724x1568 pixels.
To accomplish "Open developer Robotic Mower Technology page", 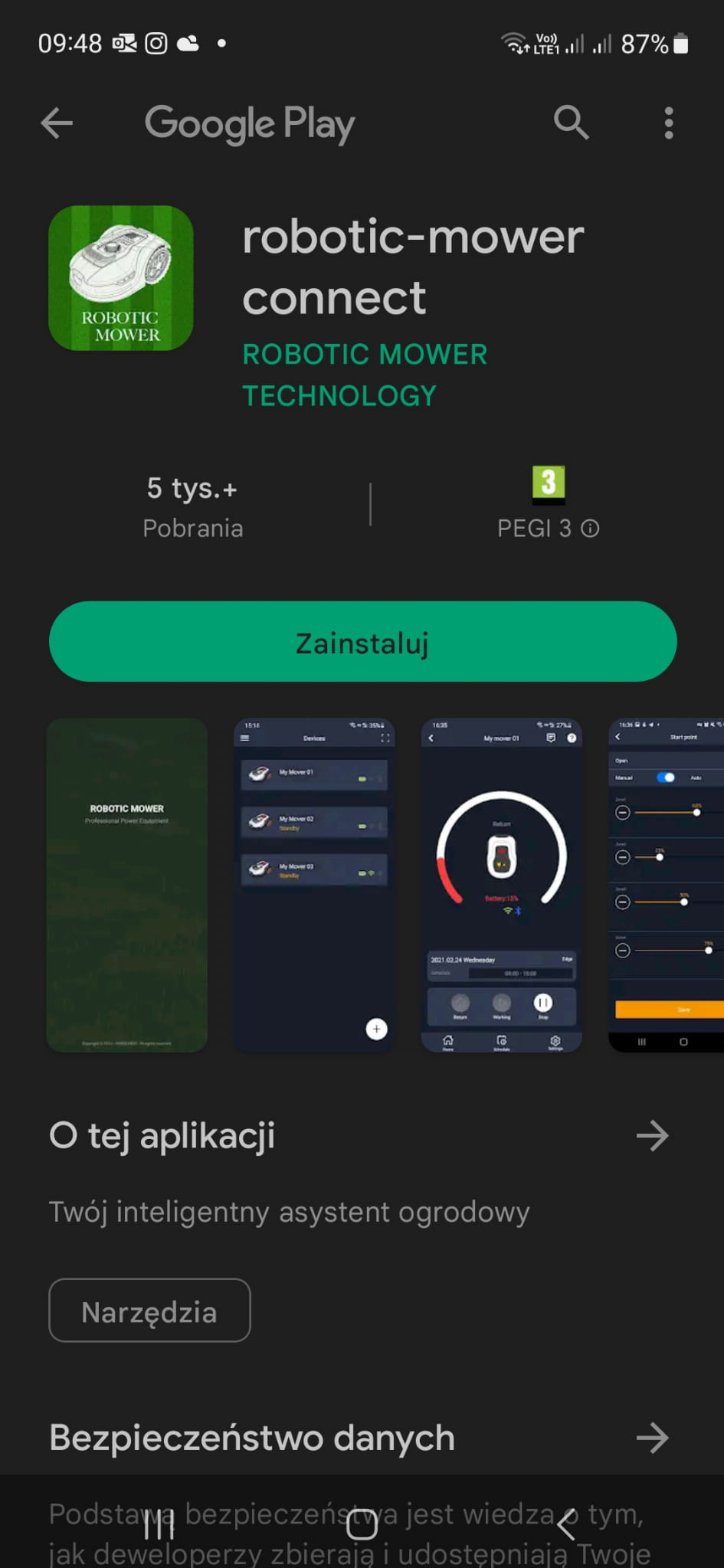I will (365, 375).
